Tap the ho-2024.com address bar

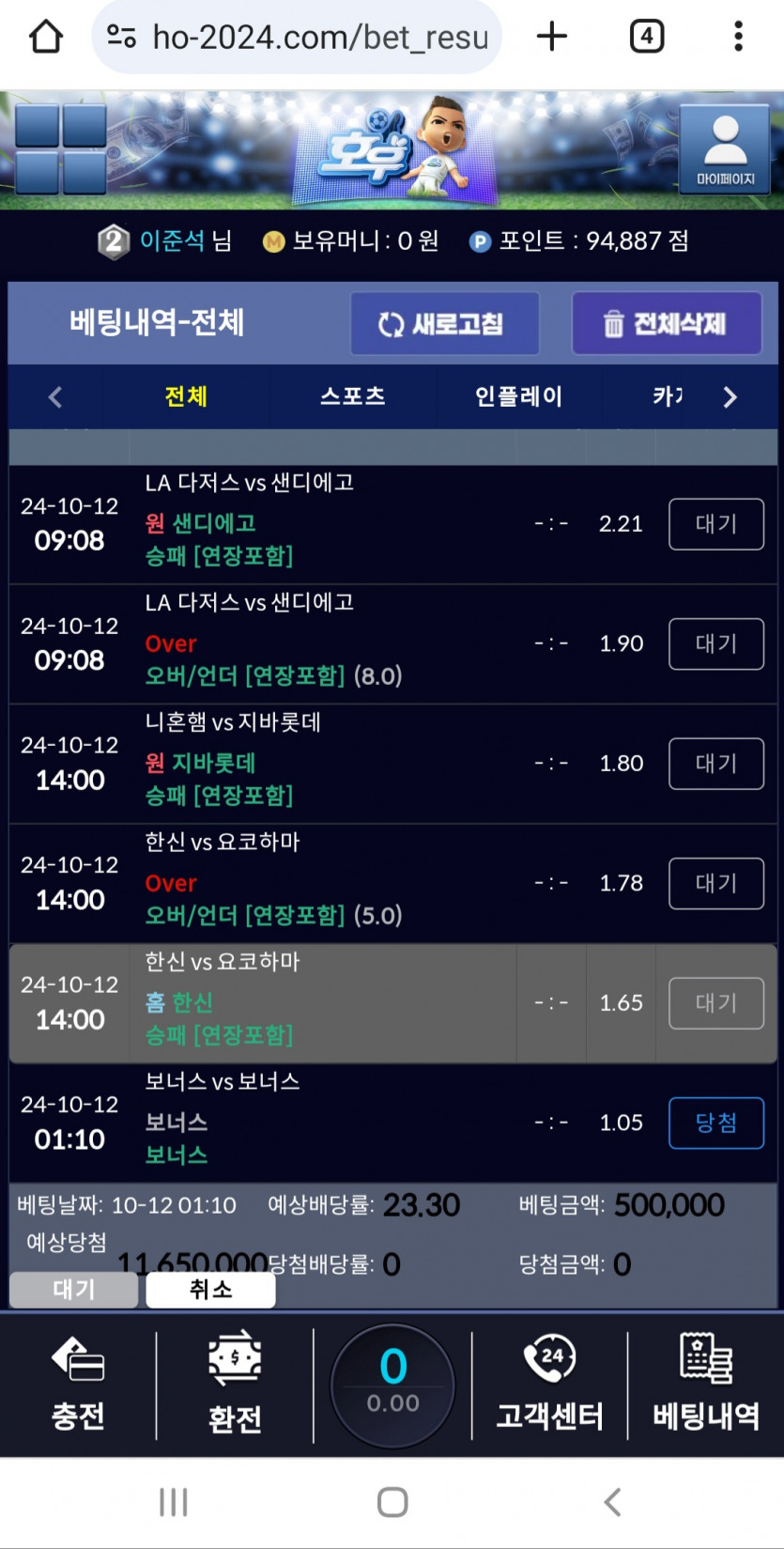click(297, 37)
